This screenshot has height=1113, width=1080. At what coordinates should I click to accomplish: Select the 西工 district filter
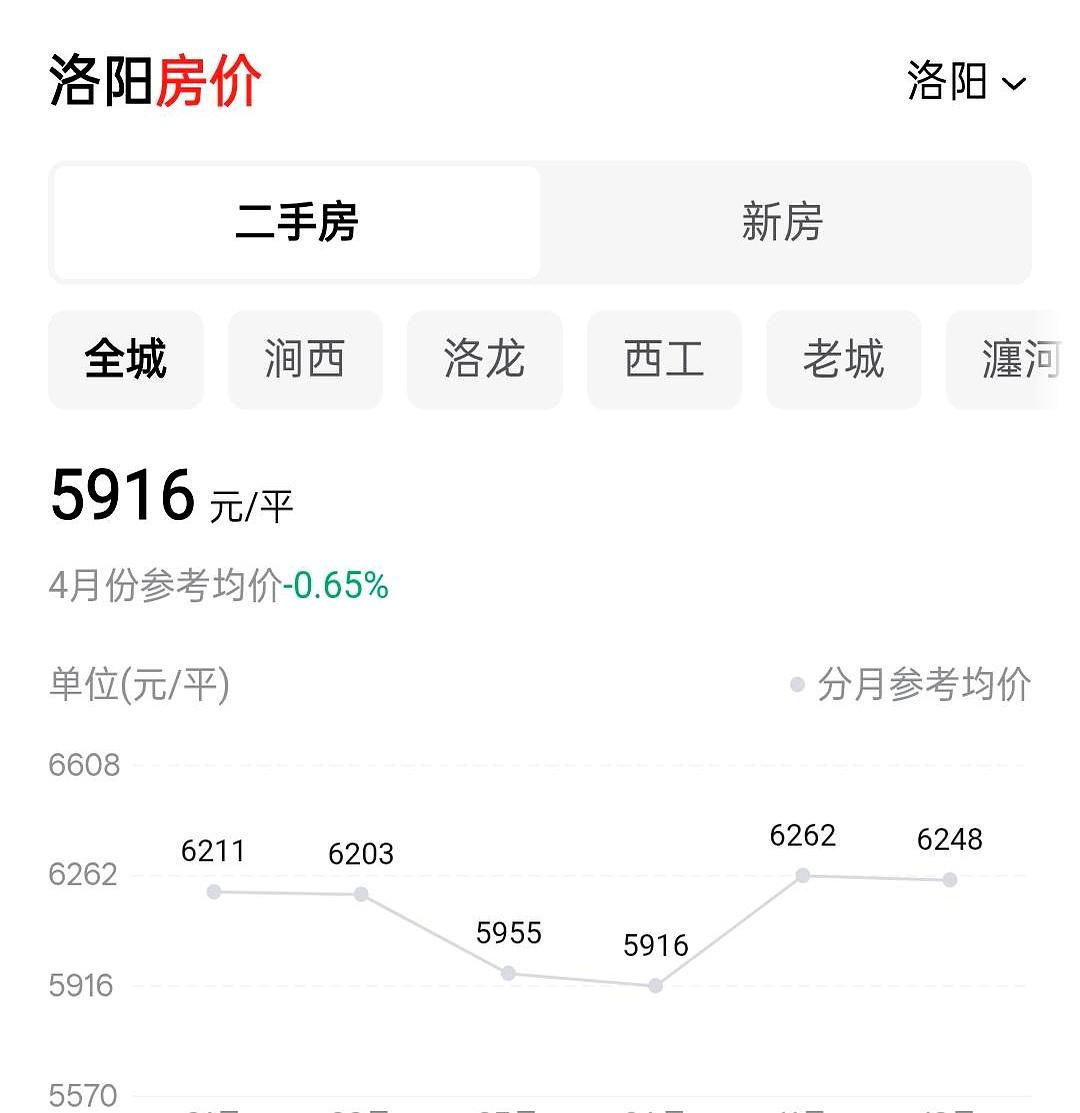click(x=664, y=361)
